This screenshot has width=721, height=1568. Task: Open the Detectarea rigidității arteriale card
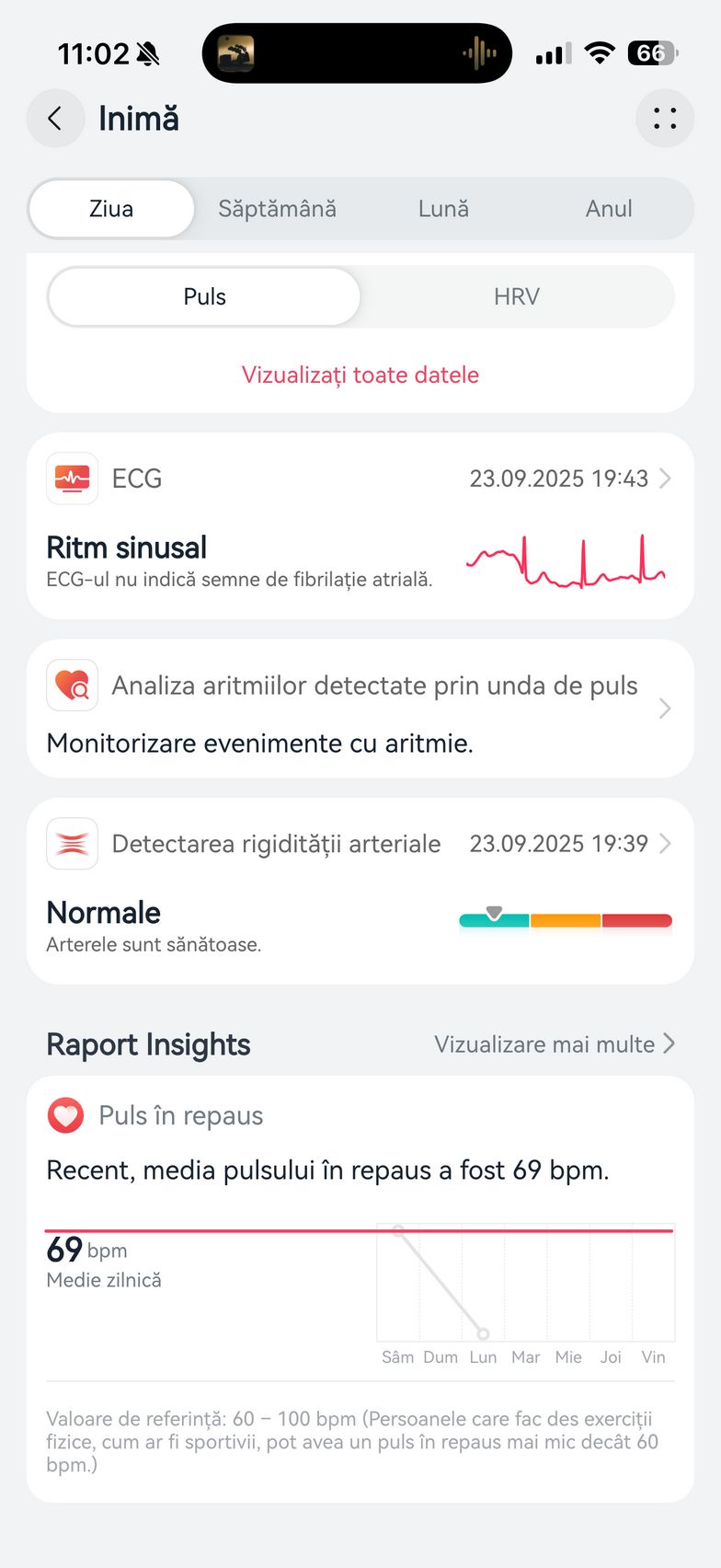coord(360,891)
